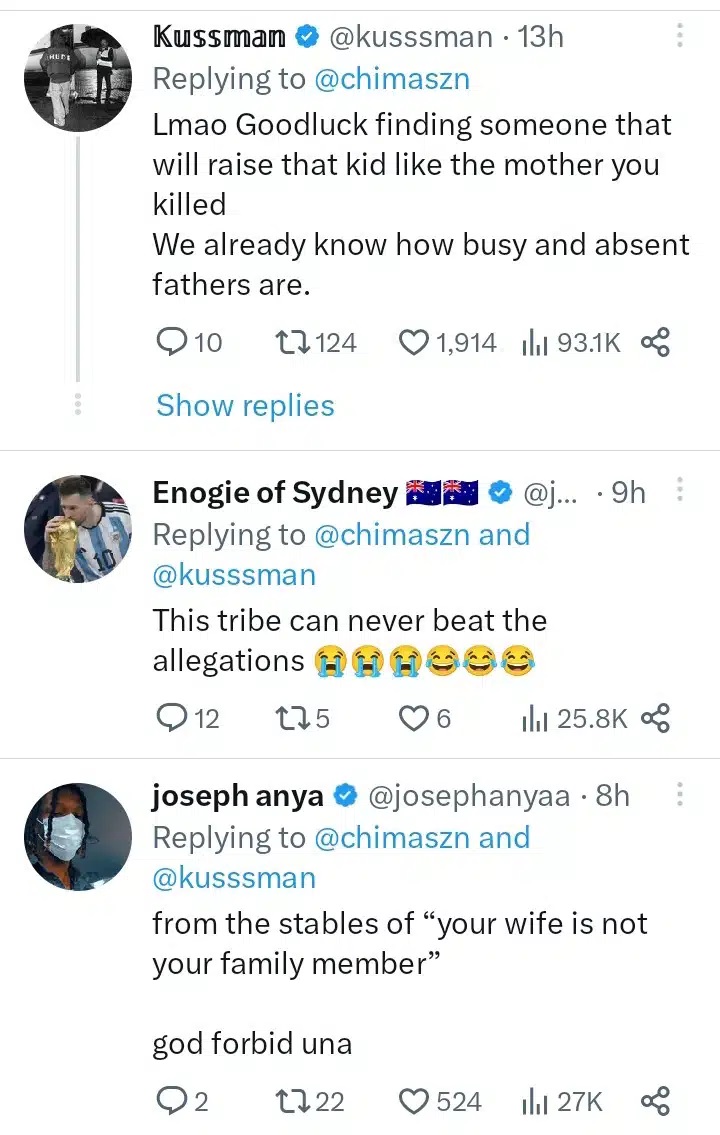Open overflow menu on Kussman's tweet
The height and width of the screenshot is (1135, 720).
(x=680, y=37)
